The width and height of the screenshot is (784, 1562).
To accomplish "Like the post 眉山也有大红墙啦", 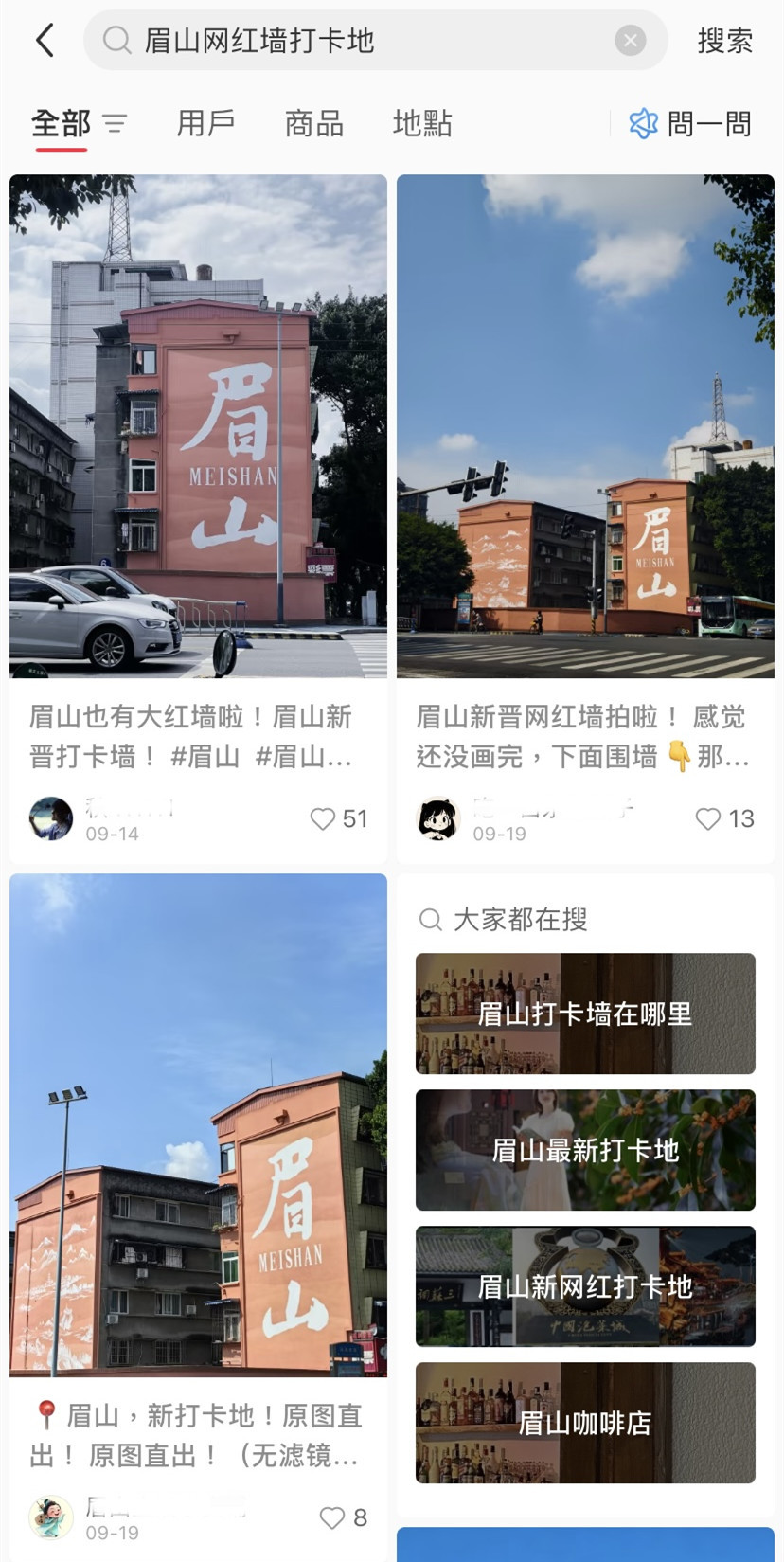I will click(x=324, y=819).
